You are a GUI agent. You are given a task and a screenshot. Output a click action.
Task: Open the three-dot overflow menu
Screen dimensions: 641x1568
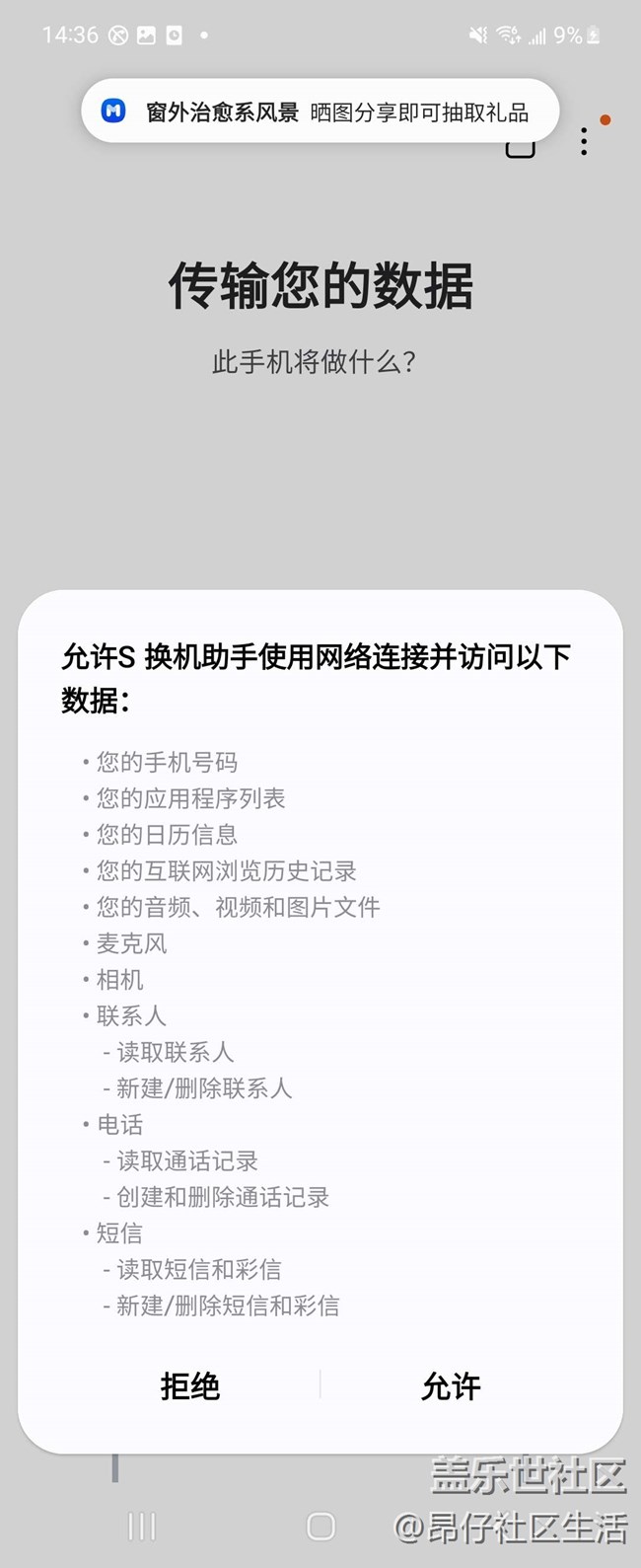pos(584,142)
